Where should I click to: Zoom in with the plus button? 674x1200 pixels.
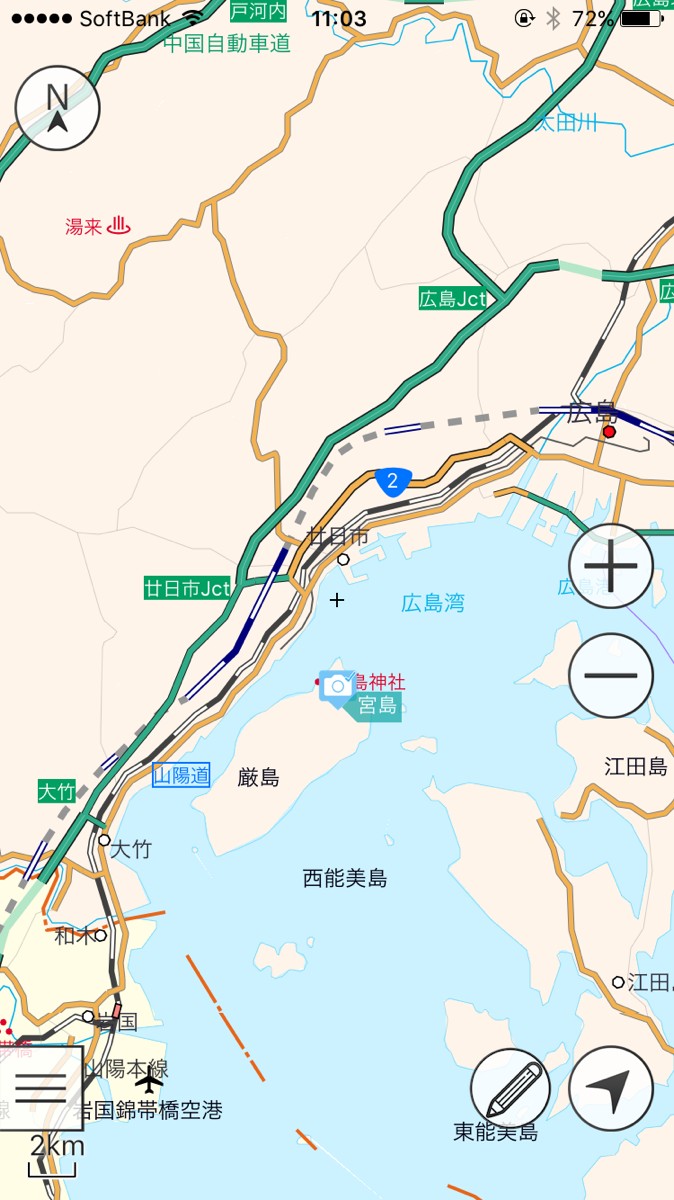coord(611,566)
